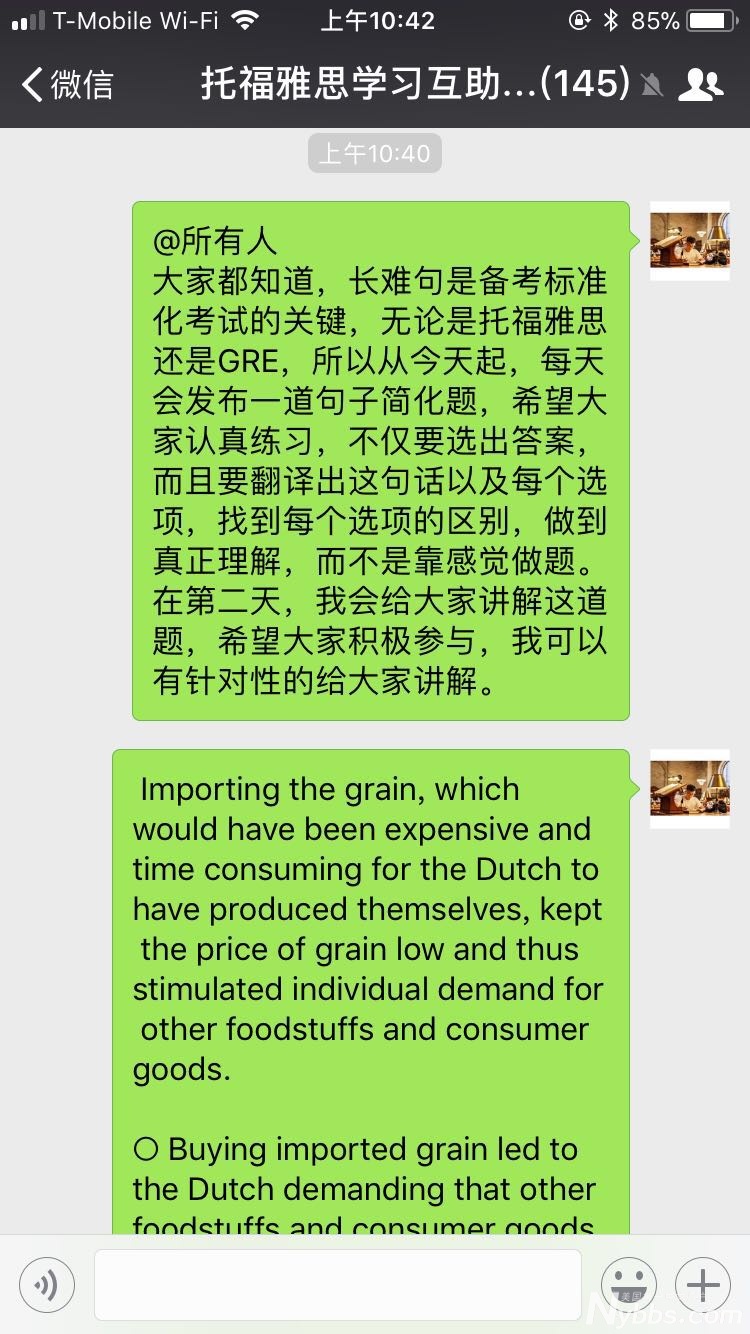Image resolution: width=750 pixels, height=1334 pixels.
Task: Open the plus attachments menu
Action: [x=702, y=1285]
